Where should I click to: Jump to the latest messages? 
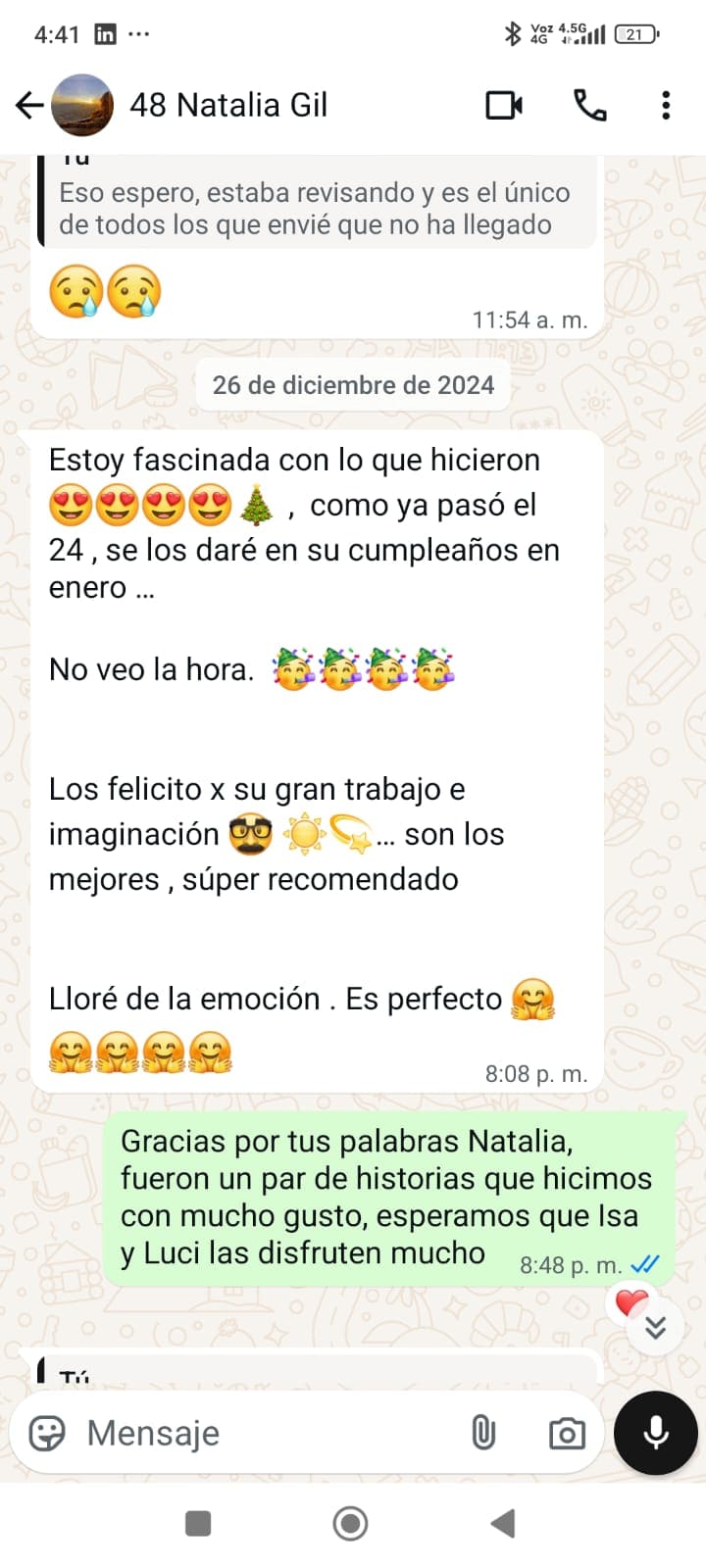pos(655,1328)
